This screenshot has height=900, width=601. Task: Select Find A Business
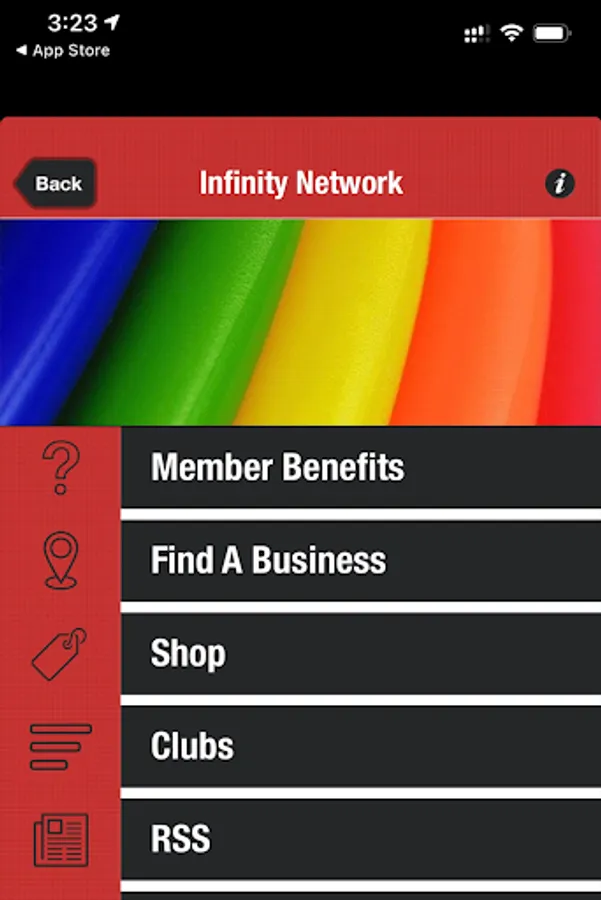tap(361, 561)
